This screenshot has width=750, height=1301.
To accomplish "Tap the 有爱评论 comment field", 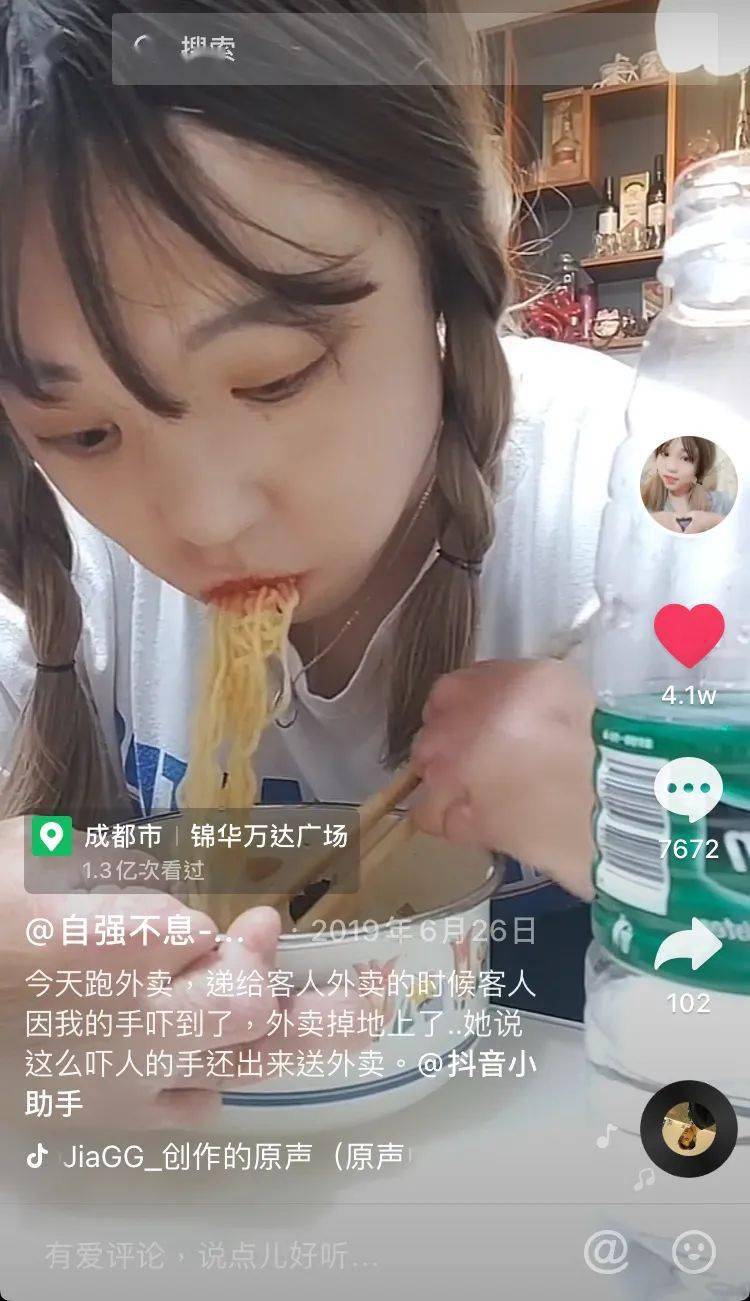I will 212,1255.
